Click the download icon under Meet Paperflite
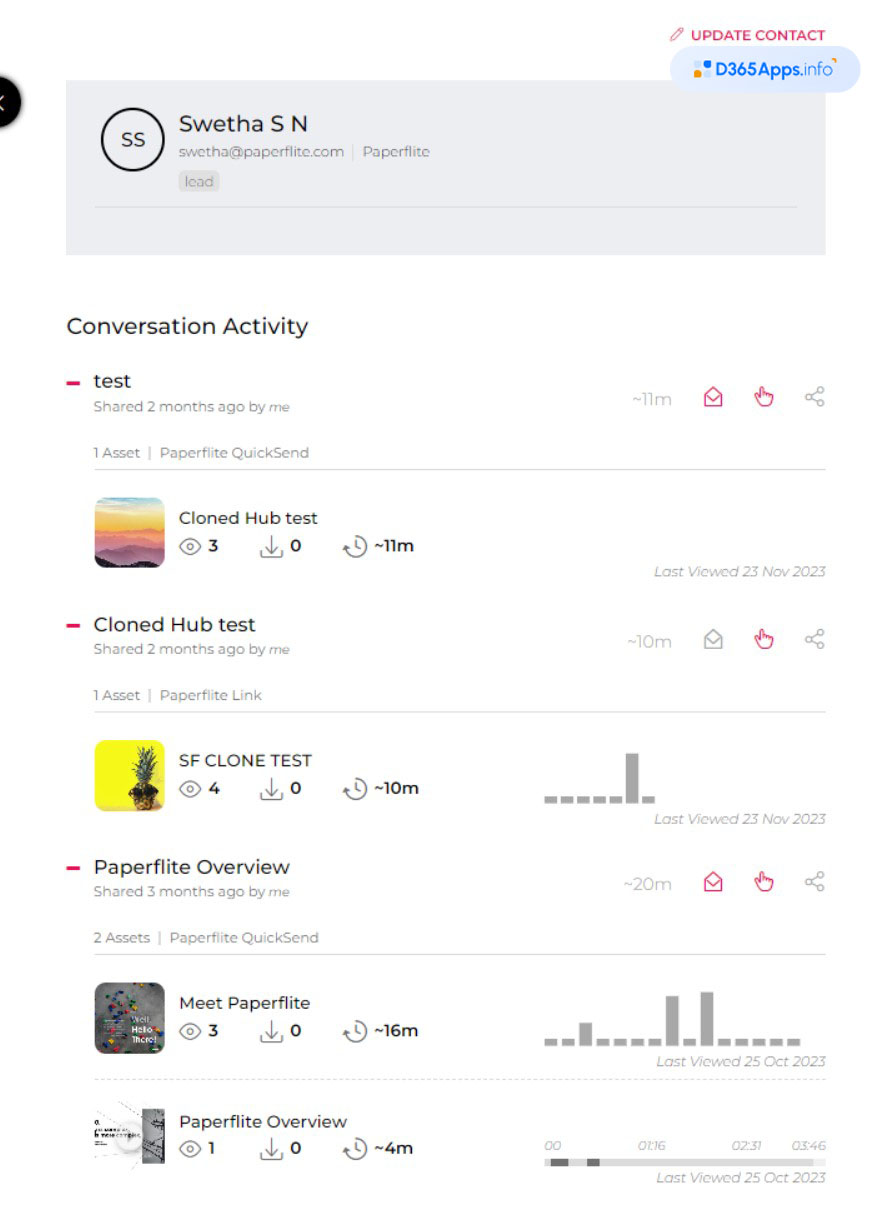 click(271, 1031)
